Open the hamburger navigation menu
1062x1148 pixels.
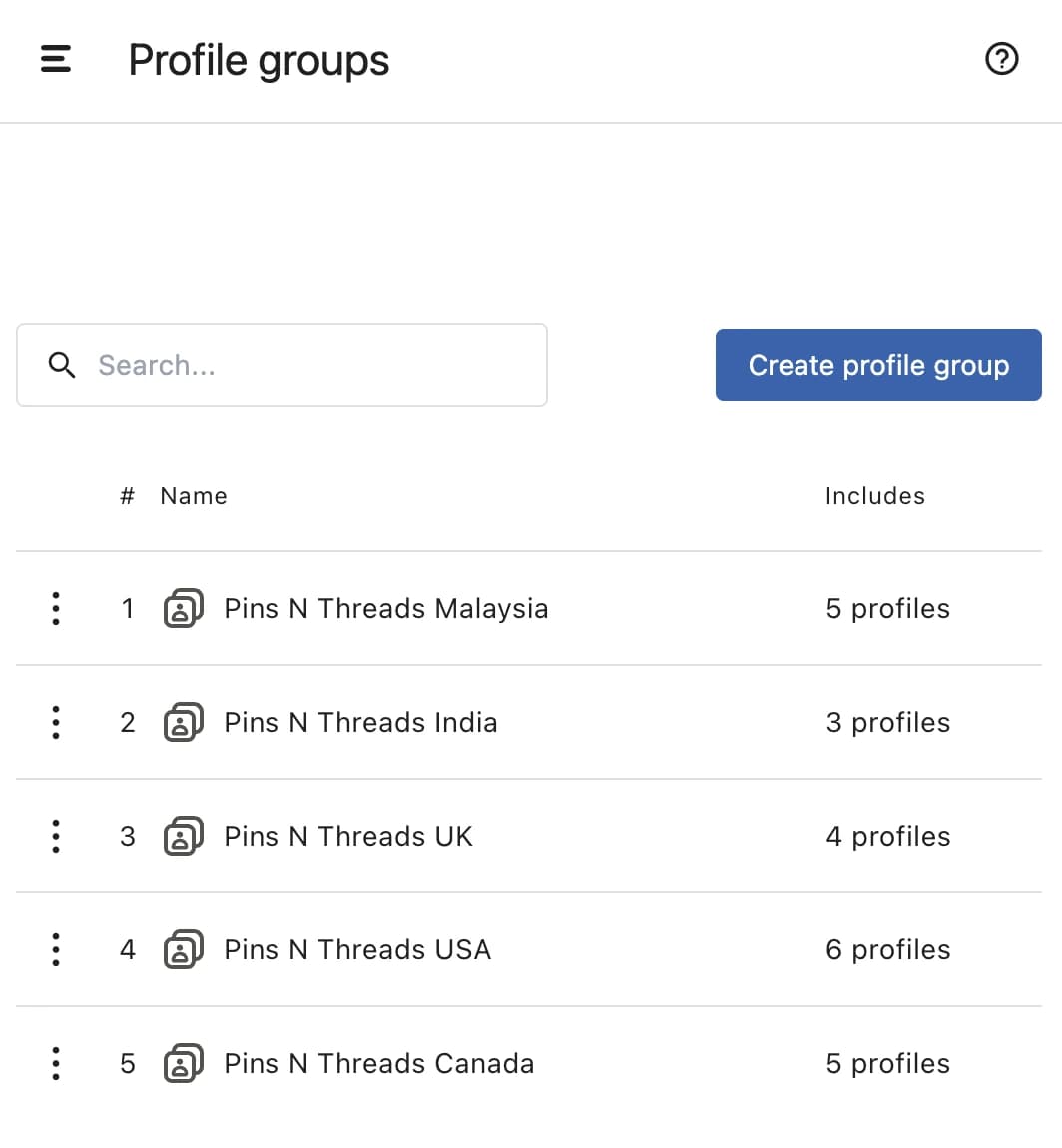(x=55, y=59)
